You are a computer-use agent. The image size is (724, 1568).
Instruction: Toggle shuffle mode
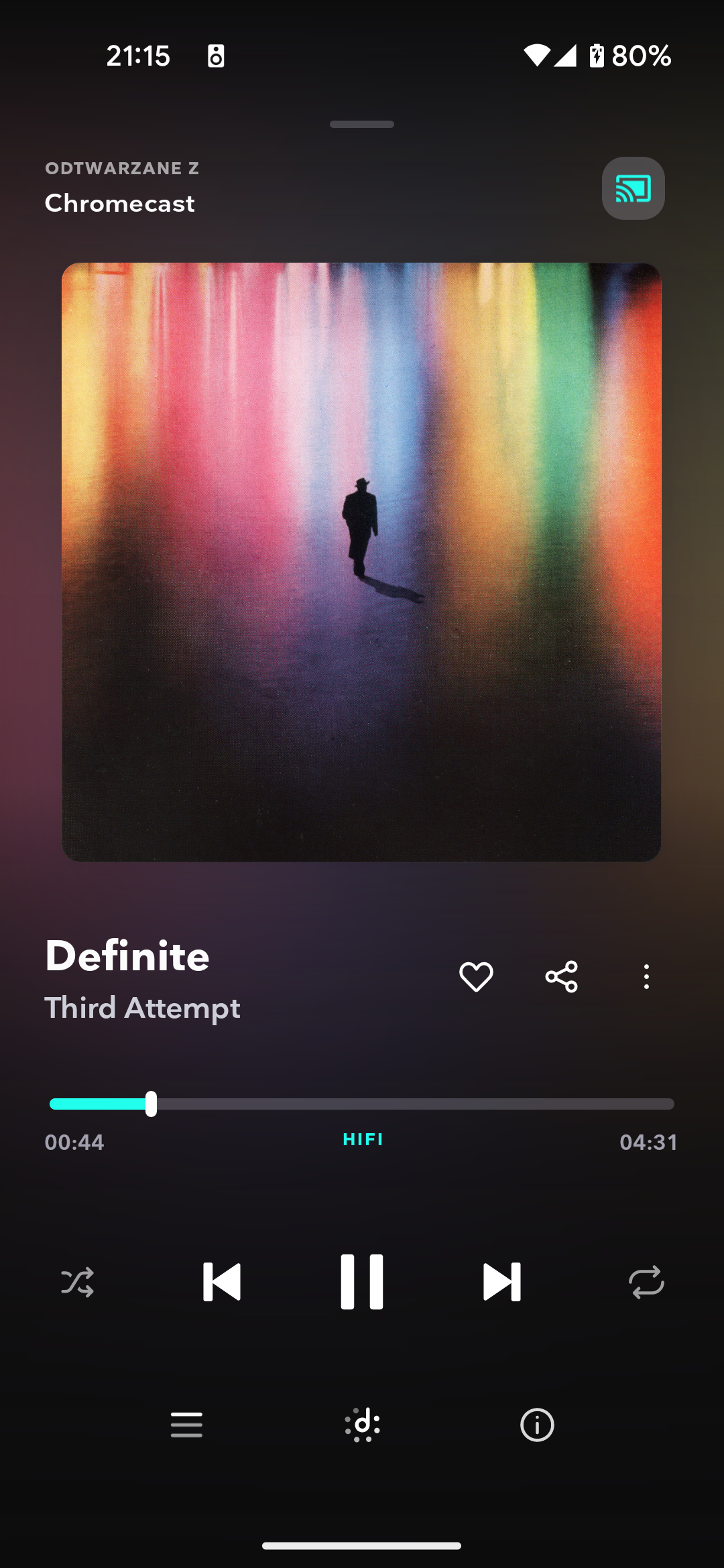tap(78, 1282)
